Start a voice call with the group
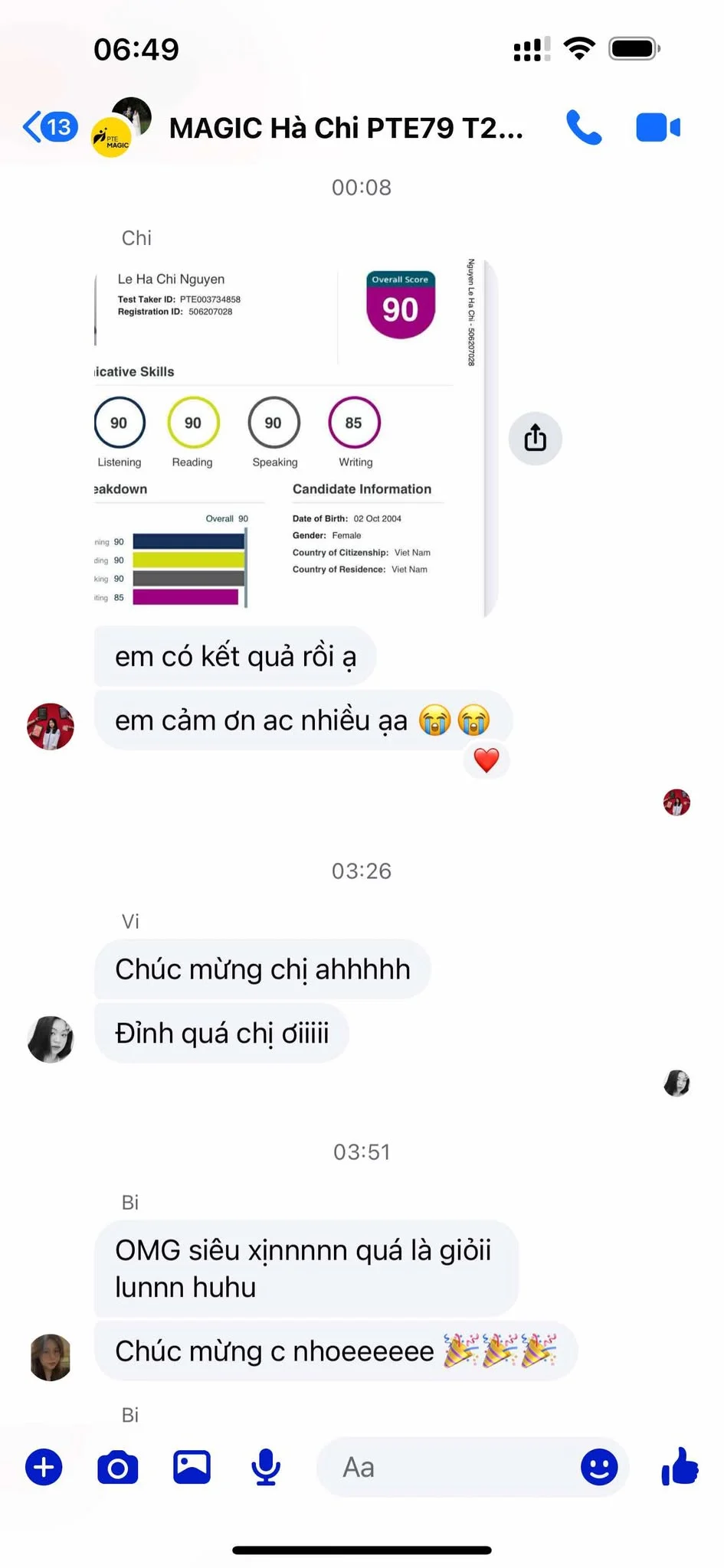The width and height of the screenshot is (724, 1568). [x=584, y=127]
